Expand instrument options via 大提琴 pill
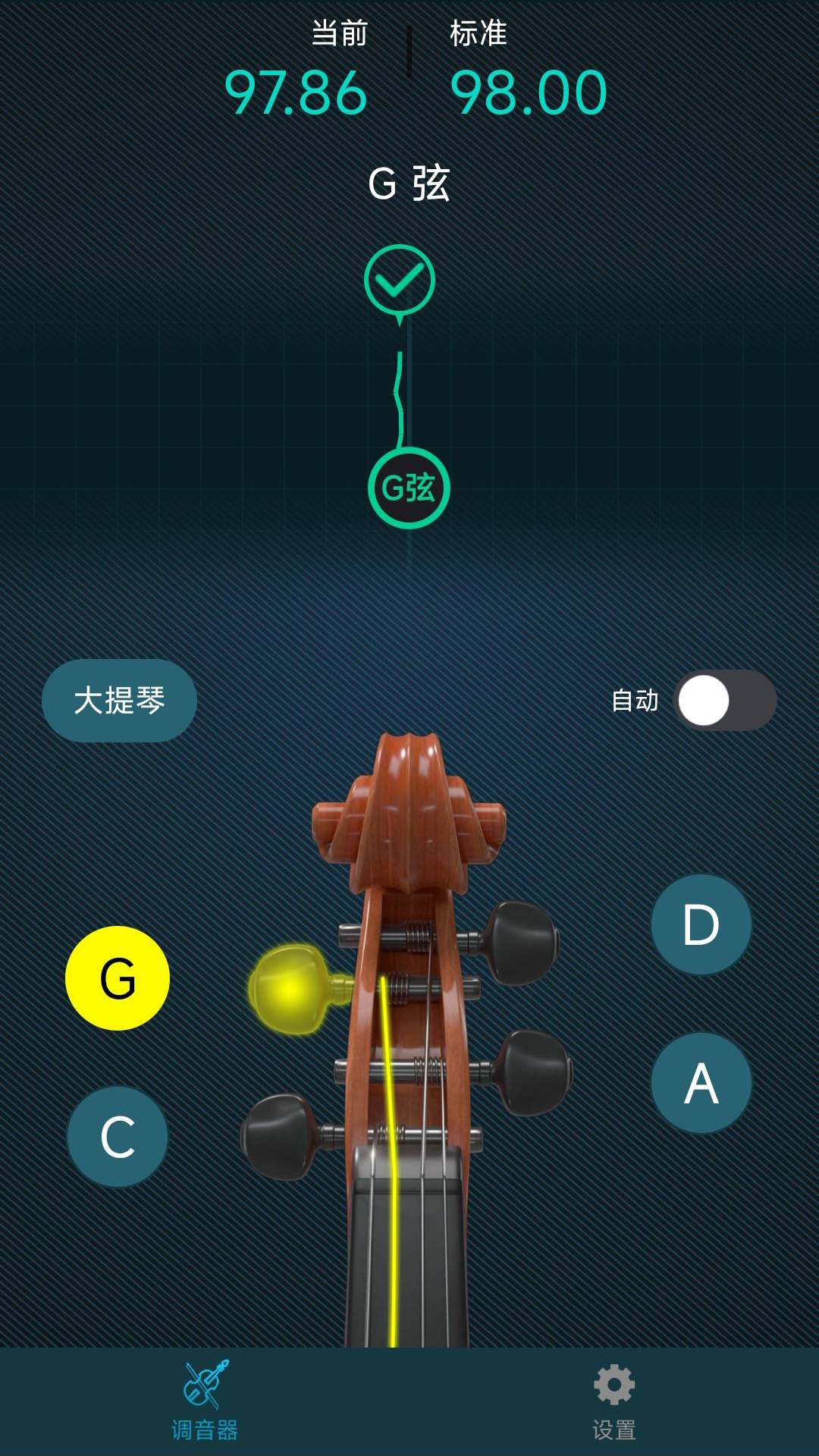 [x=119, y=700]
